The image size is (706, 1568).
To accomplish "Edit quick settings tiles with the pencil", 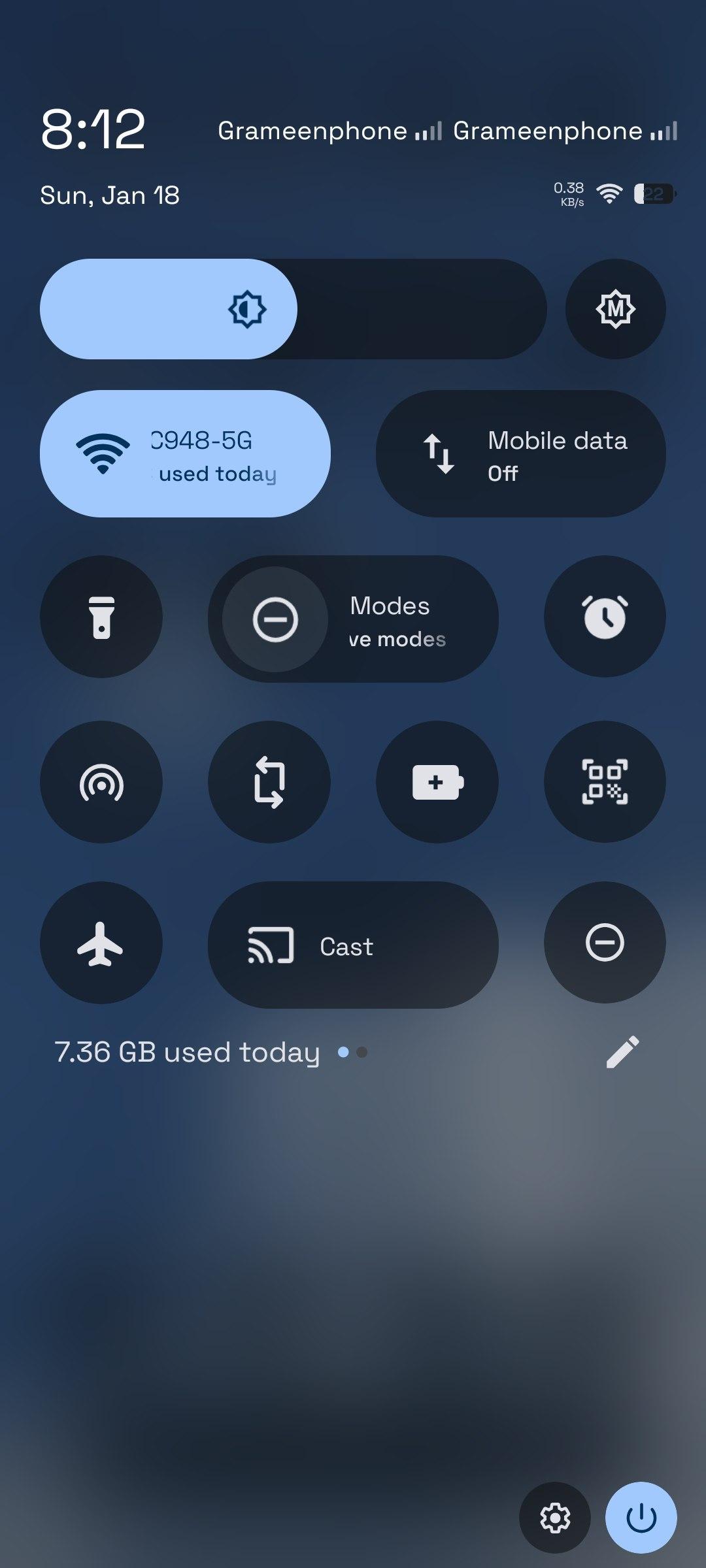I will pos(622,1052).
